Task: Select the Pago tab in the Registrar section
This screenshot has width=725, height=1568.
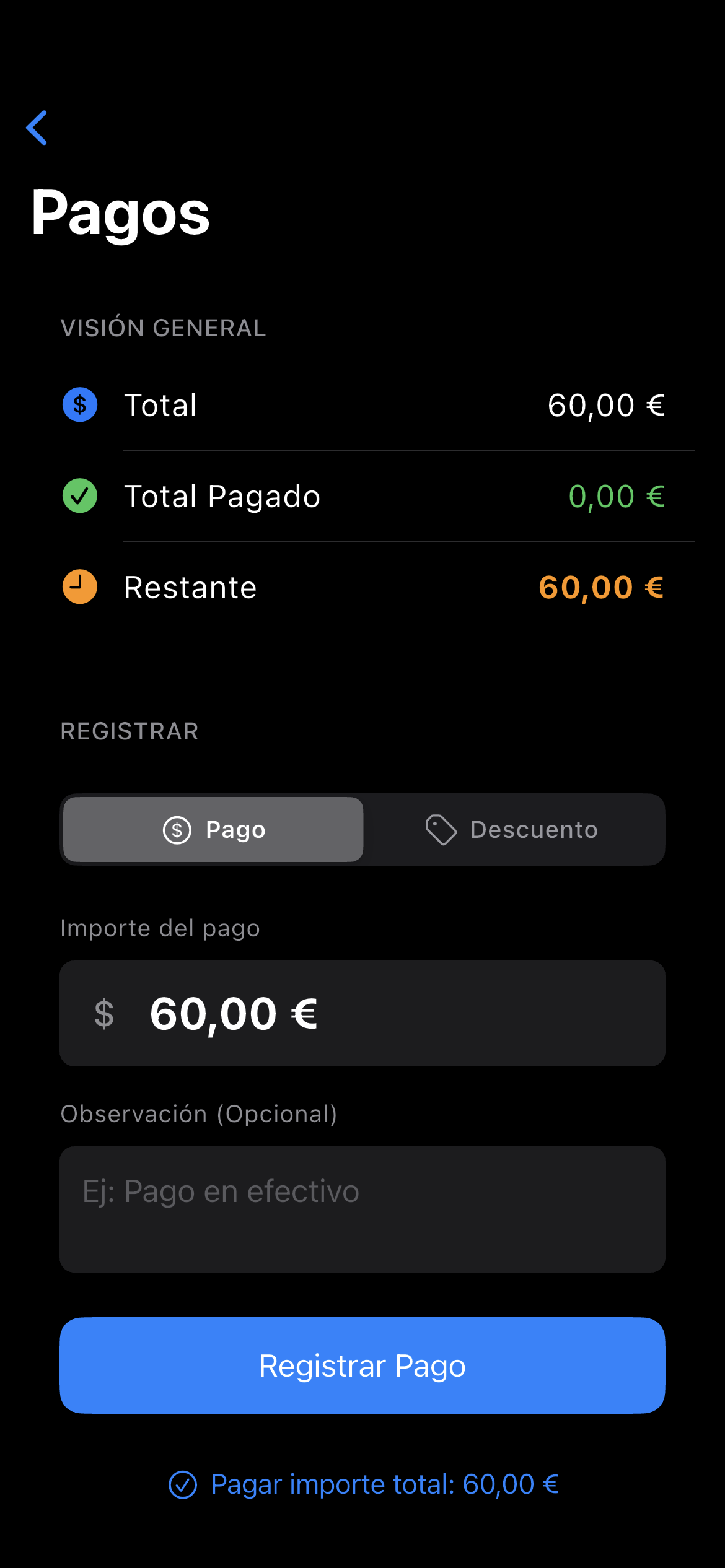Action: tap(212, 829)
